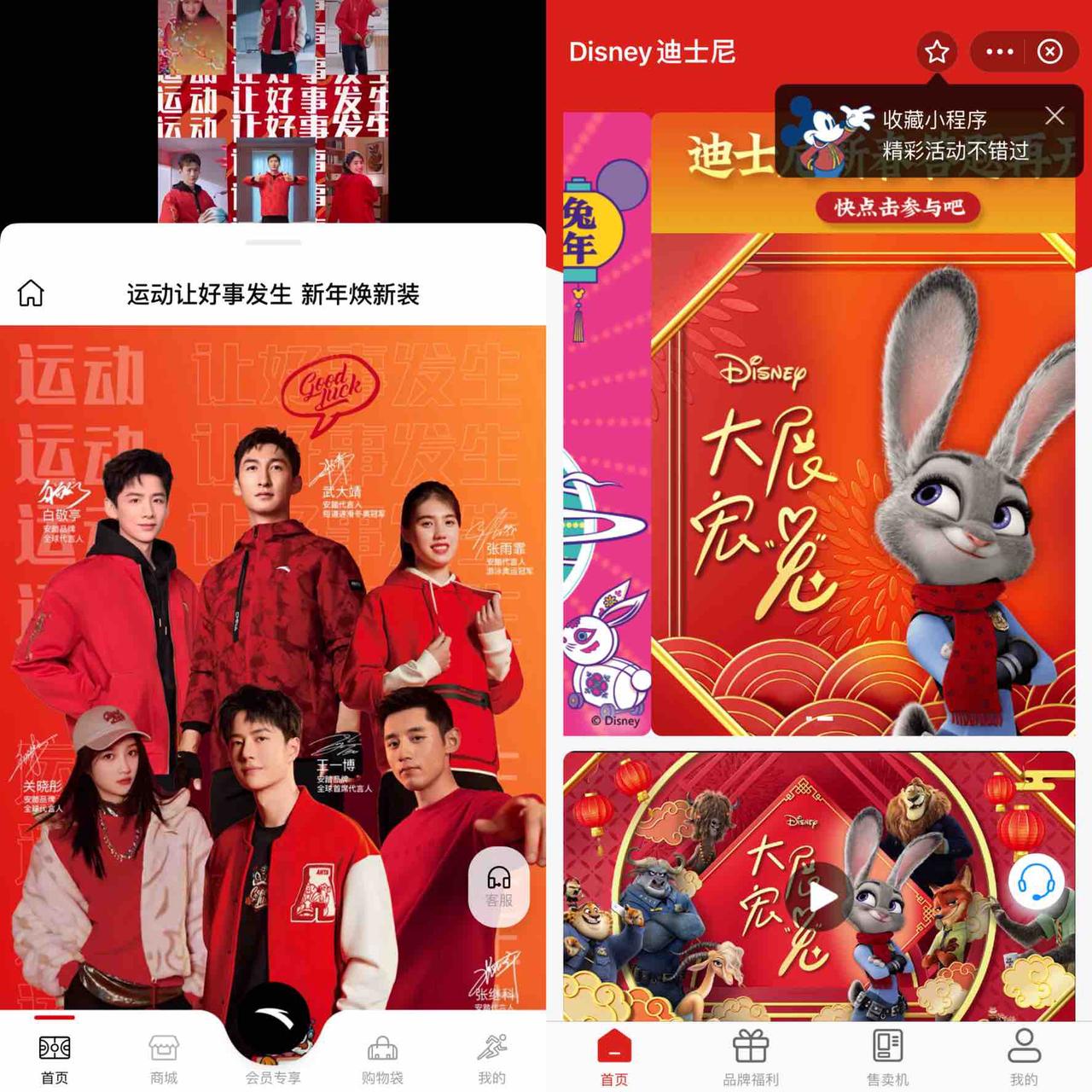Viewport: 1092px width, 1092px height.
Task: Open the Anta 我的 tab
Action: tap(491, 1059)
